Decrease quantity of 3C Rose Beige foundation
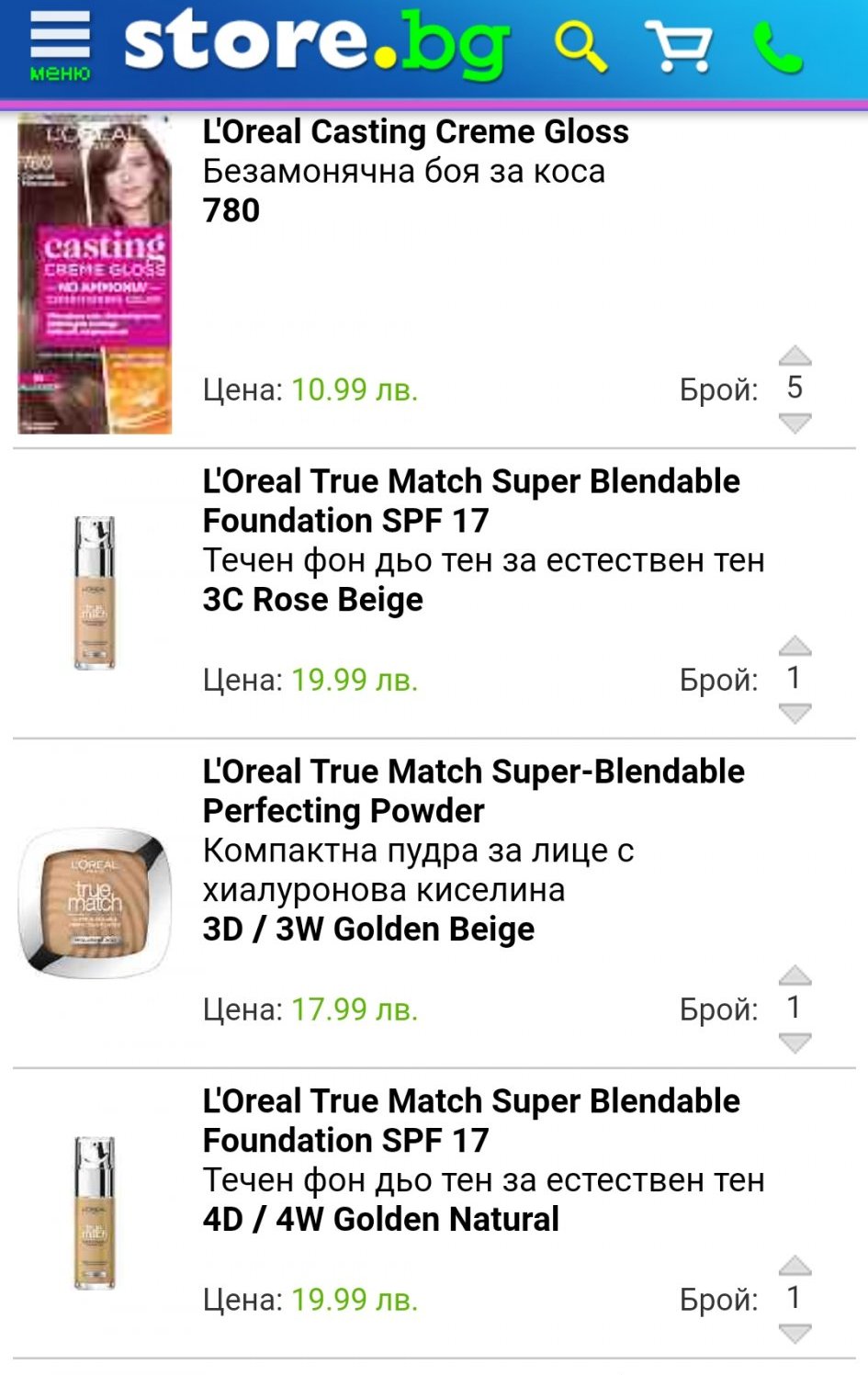Image resolution: width=868 pixels, height=1375 pixels. 795,713
